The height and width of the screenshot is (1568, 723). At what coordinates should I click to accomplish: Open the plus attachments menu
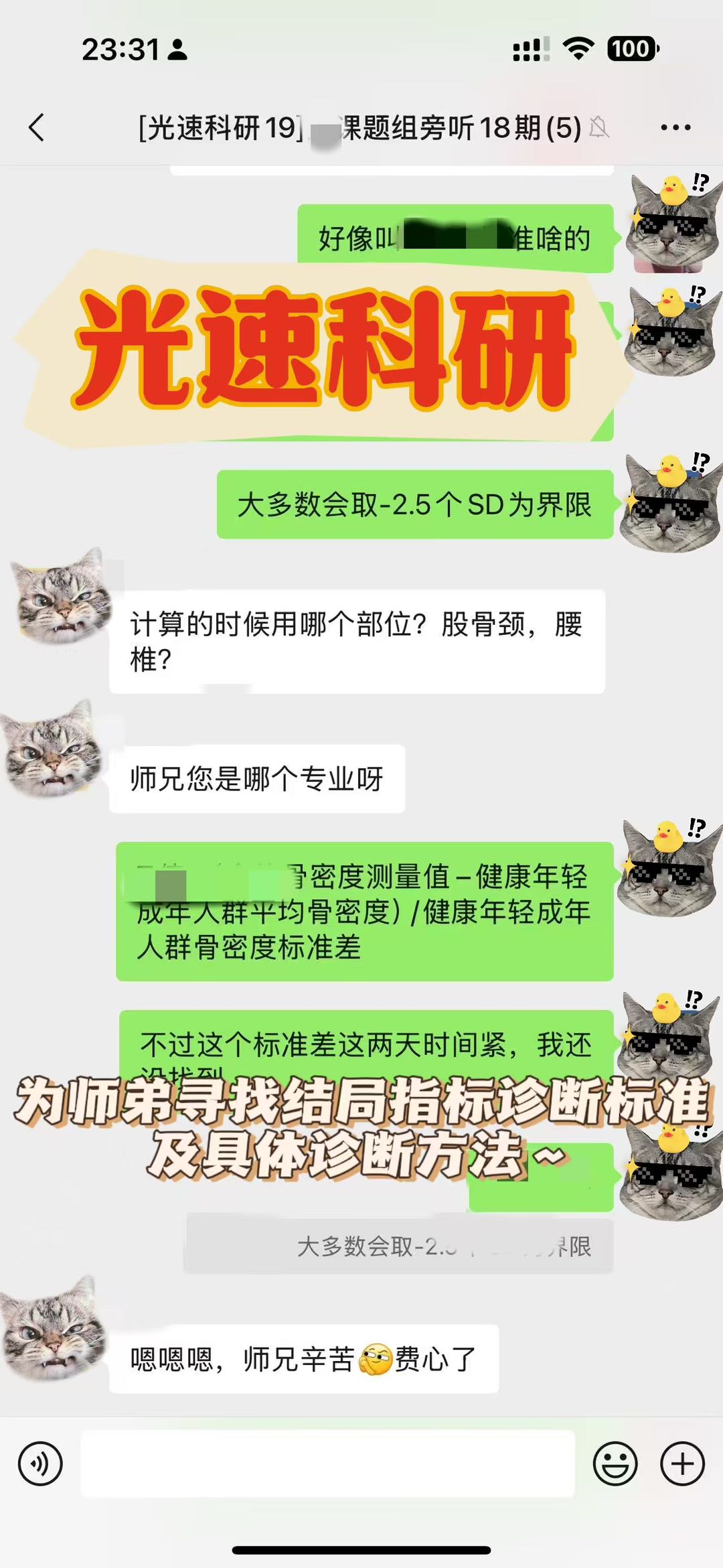pyautogui.click(x=682, y=1464)
